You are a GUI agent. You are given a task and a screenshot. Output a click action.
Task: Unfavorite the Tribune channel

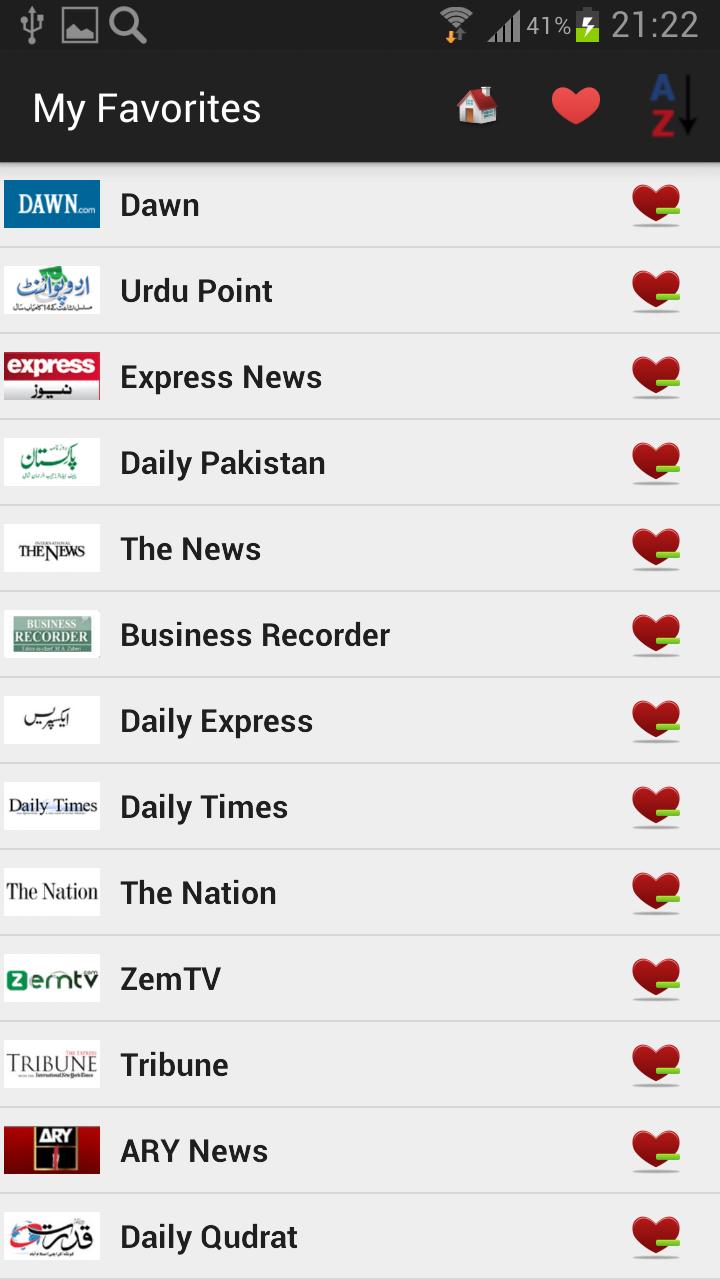655,1064
